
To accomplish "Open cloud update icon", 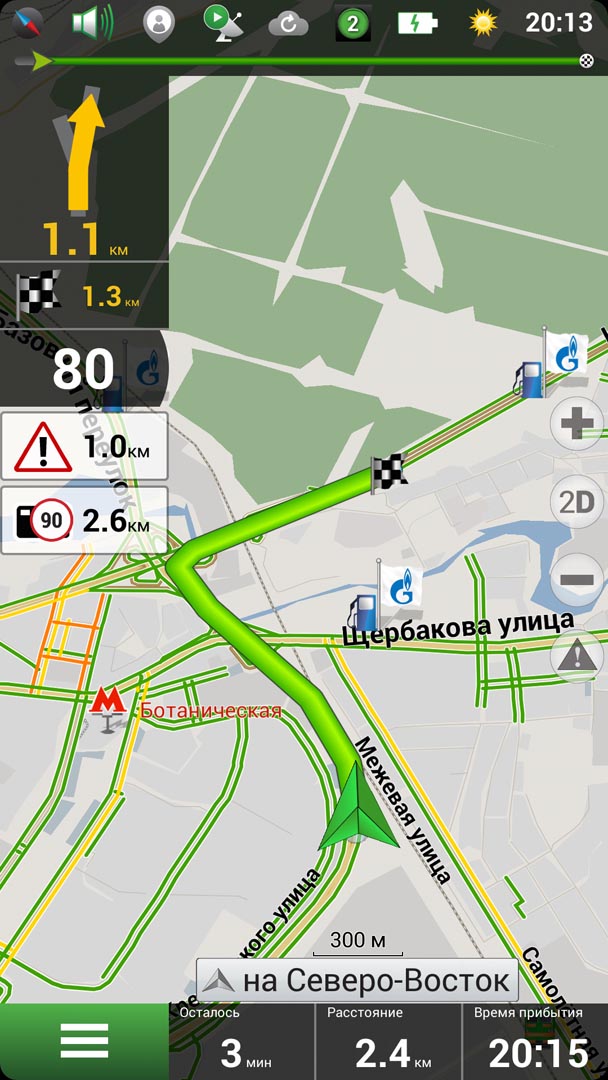I will (289, 22).
